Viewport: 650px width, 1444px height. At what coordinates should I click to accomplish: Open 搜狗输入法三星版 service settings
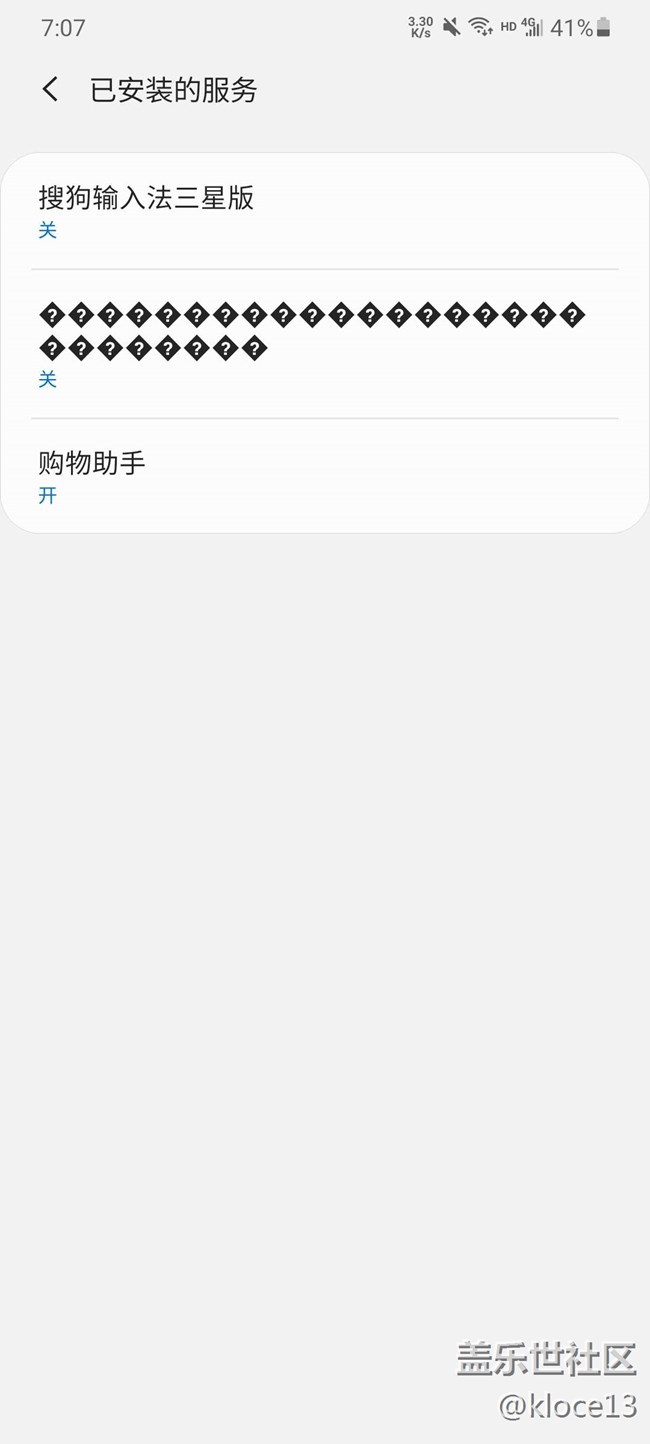click(324, 212)
